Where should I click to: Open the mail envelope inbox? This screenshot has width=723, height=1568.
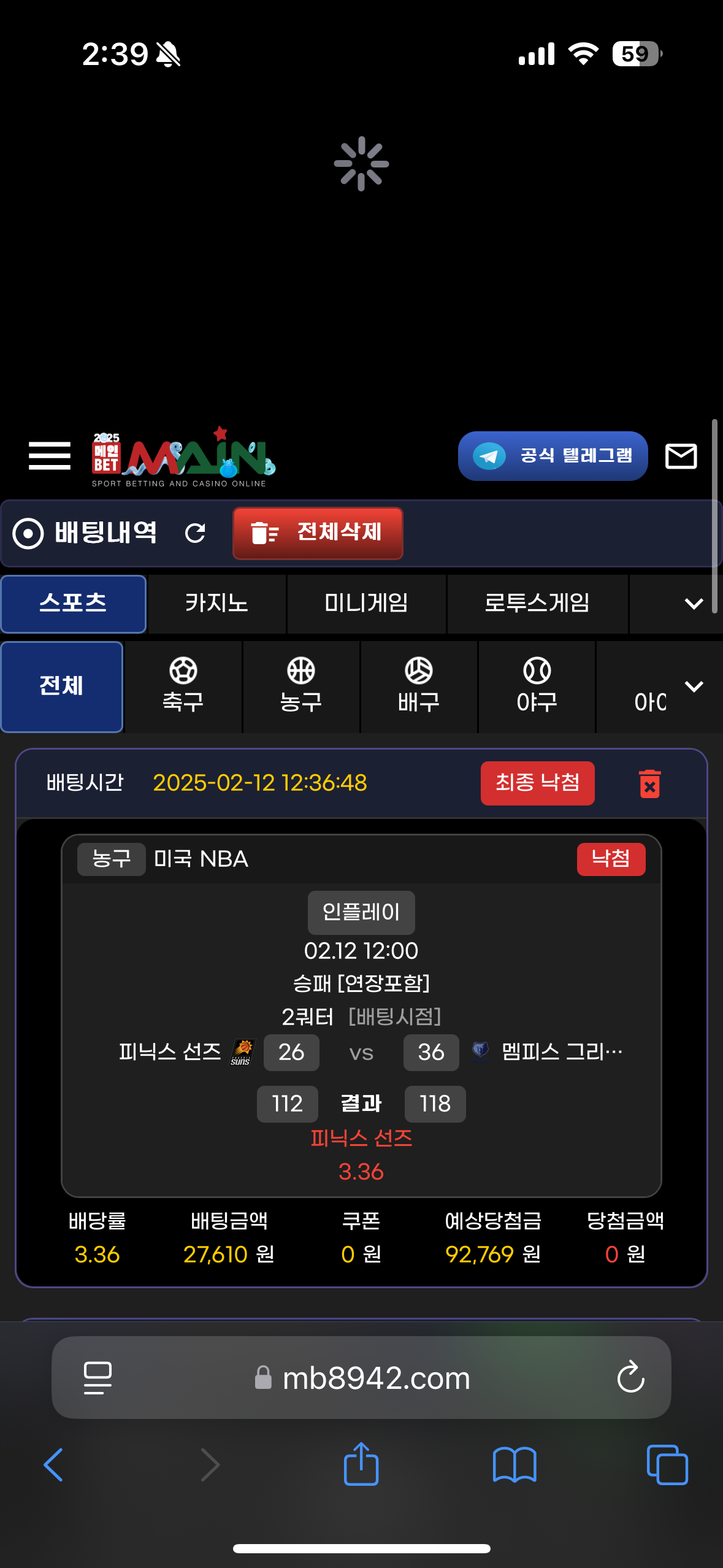coord(681,456)
